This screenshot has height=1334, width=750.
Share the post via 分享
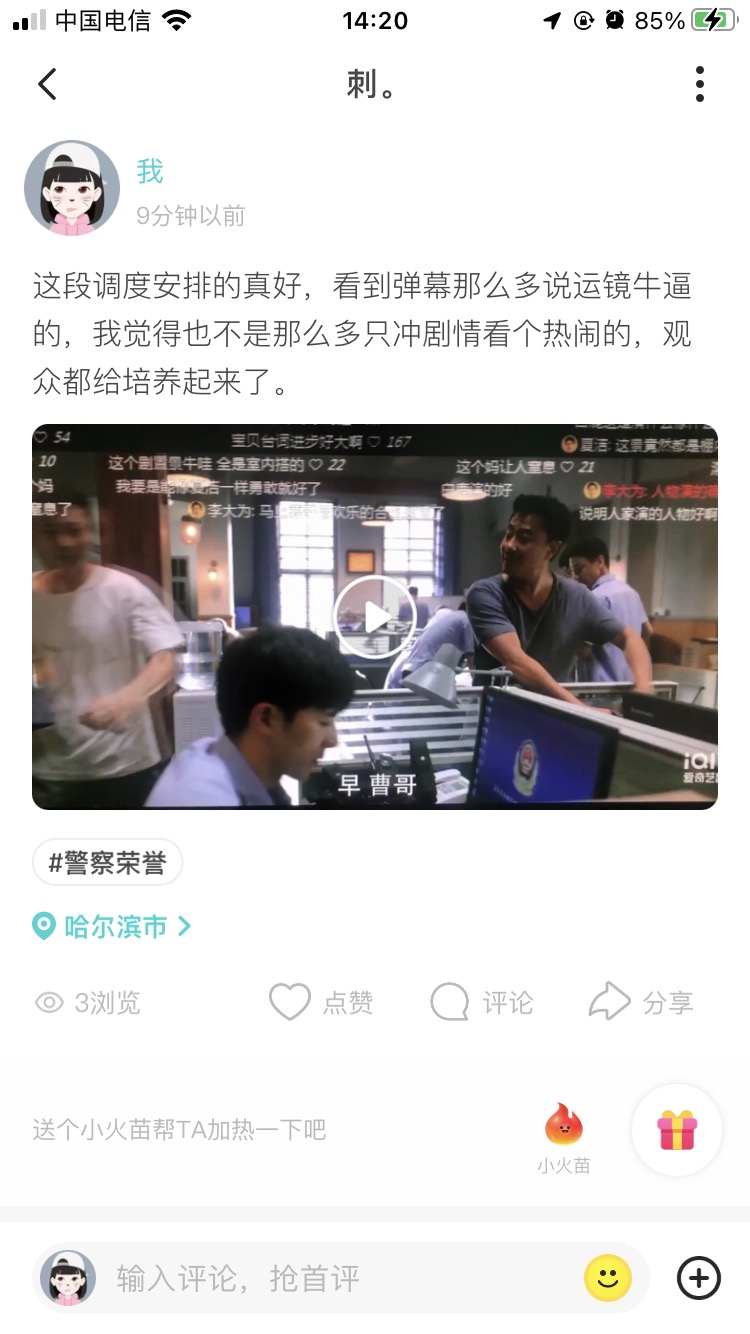click(641, 1002)
